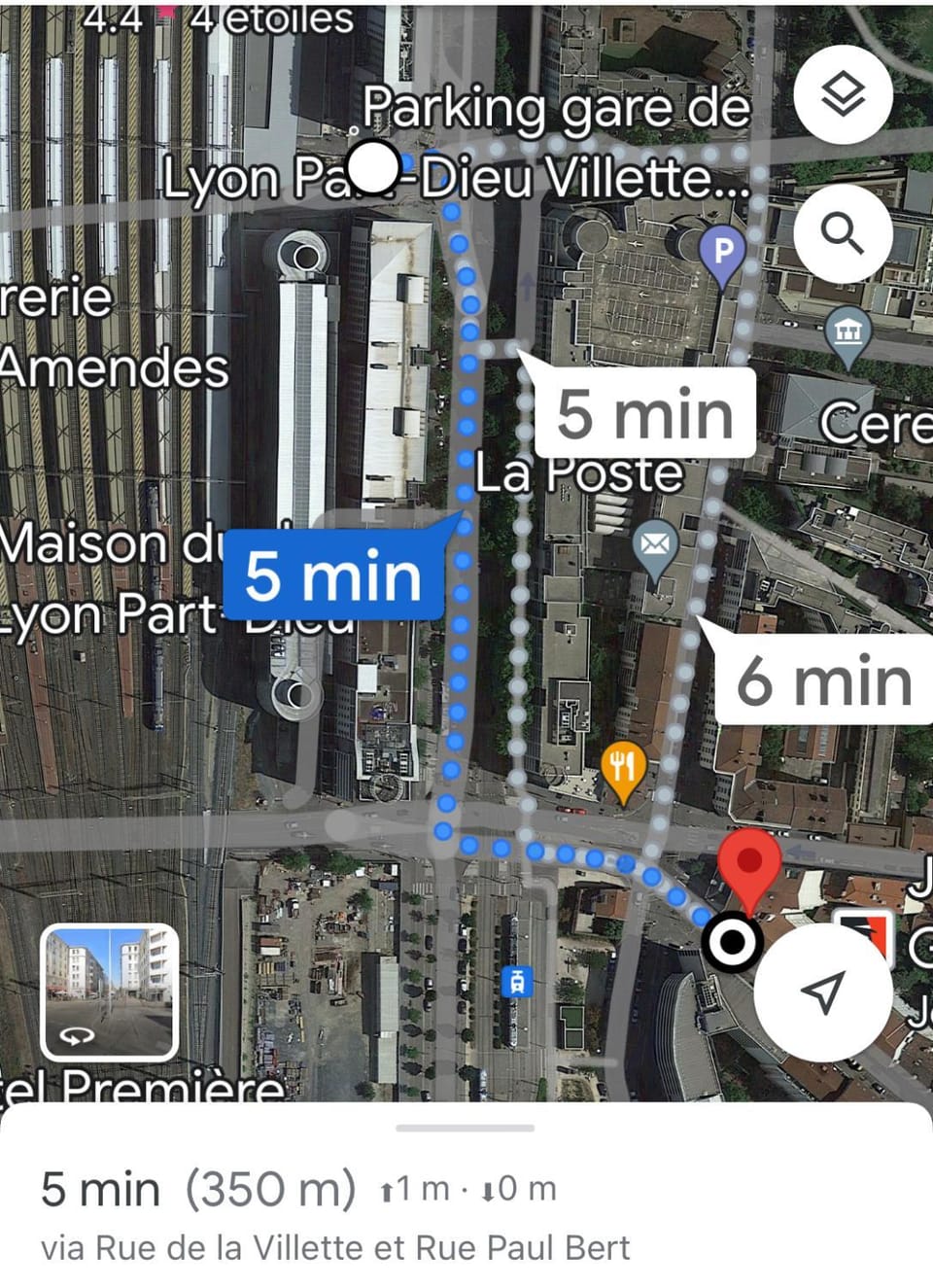This screenshot has width=933, height=1288.
Task: Open the Street View thumbnail
Action: click(x=109, y=992)
